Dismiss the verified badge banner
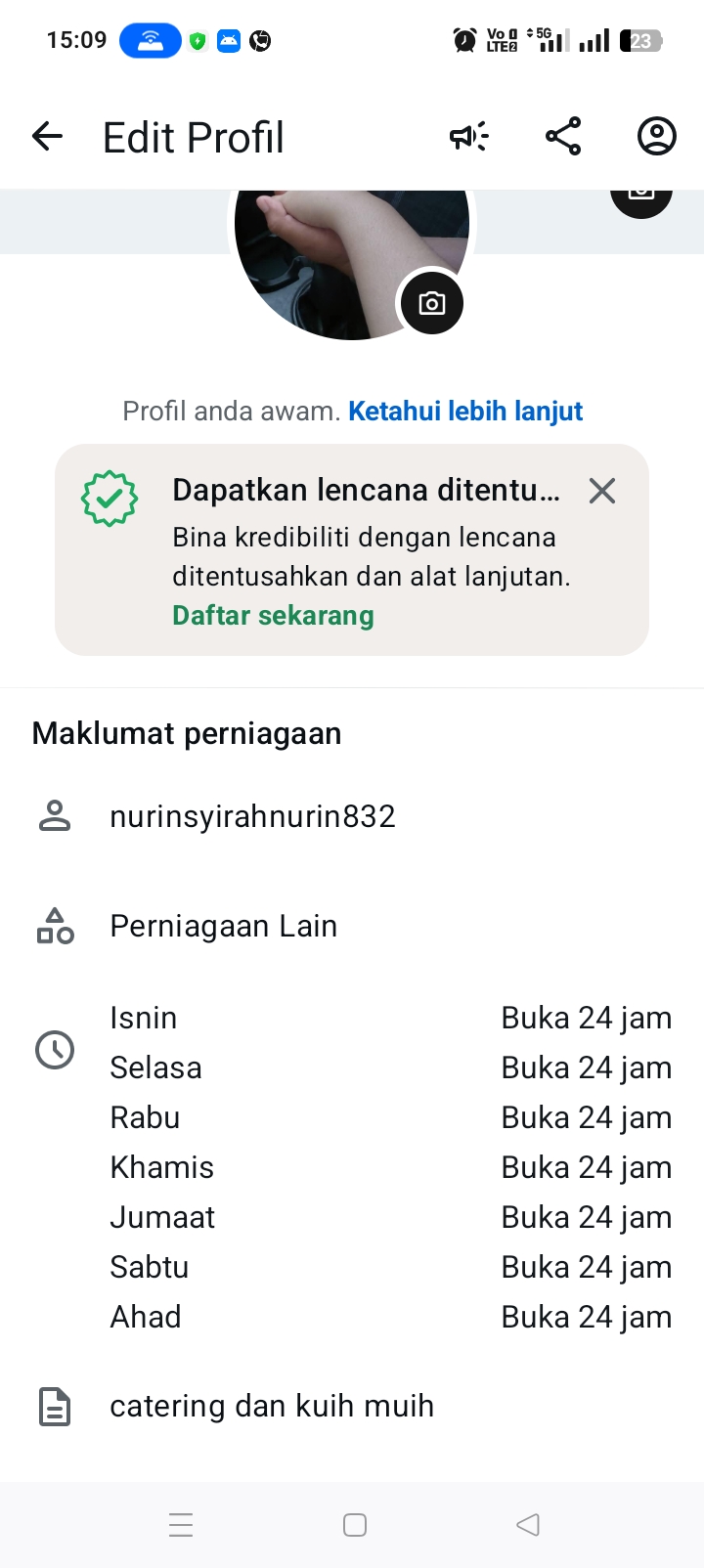The image size is (704, 1568). point(602,491)
